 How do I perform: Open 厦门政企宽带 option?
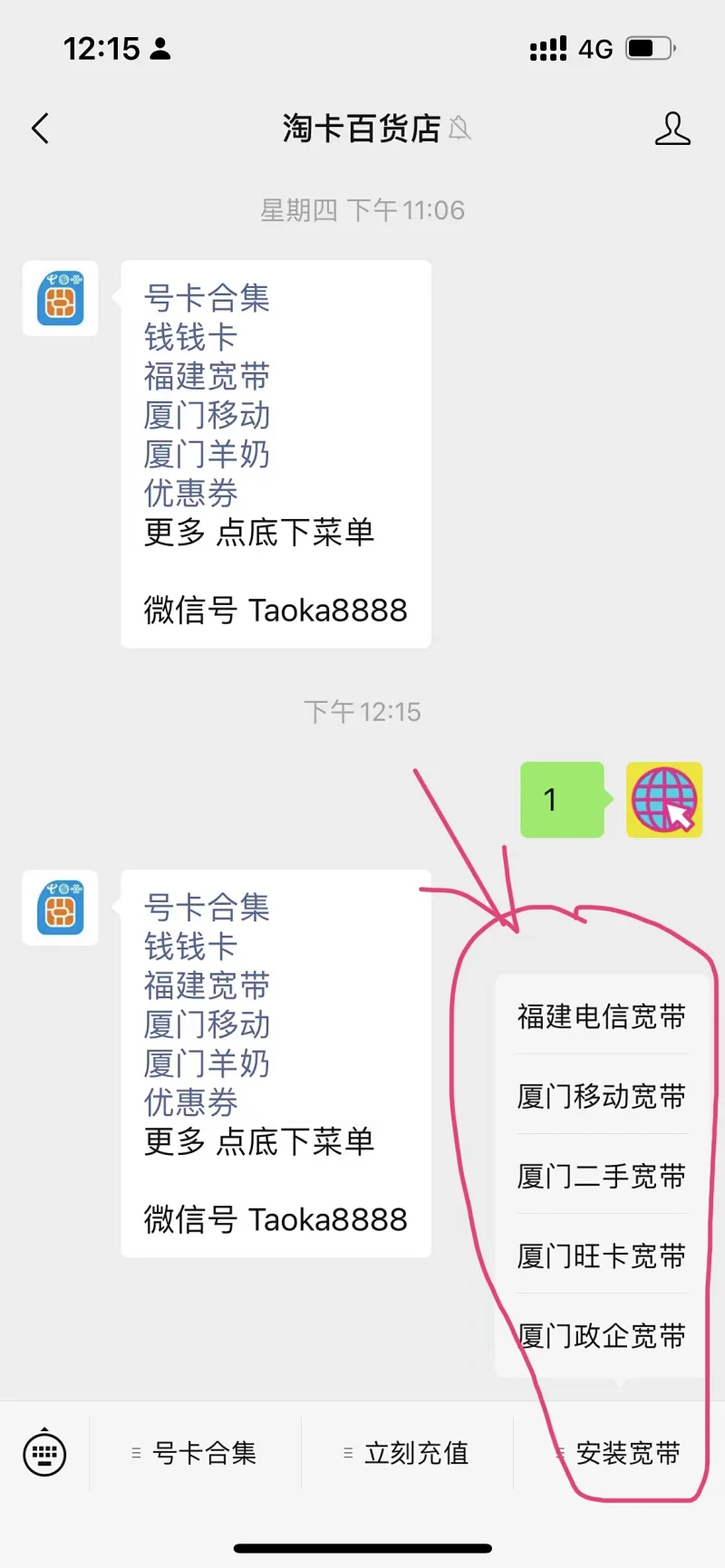[602, 1335]
